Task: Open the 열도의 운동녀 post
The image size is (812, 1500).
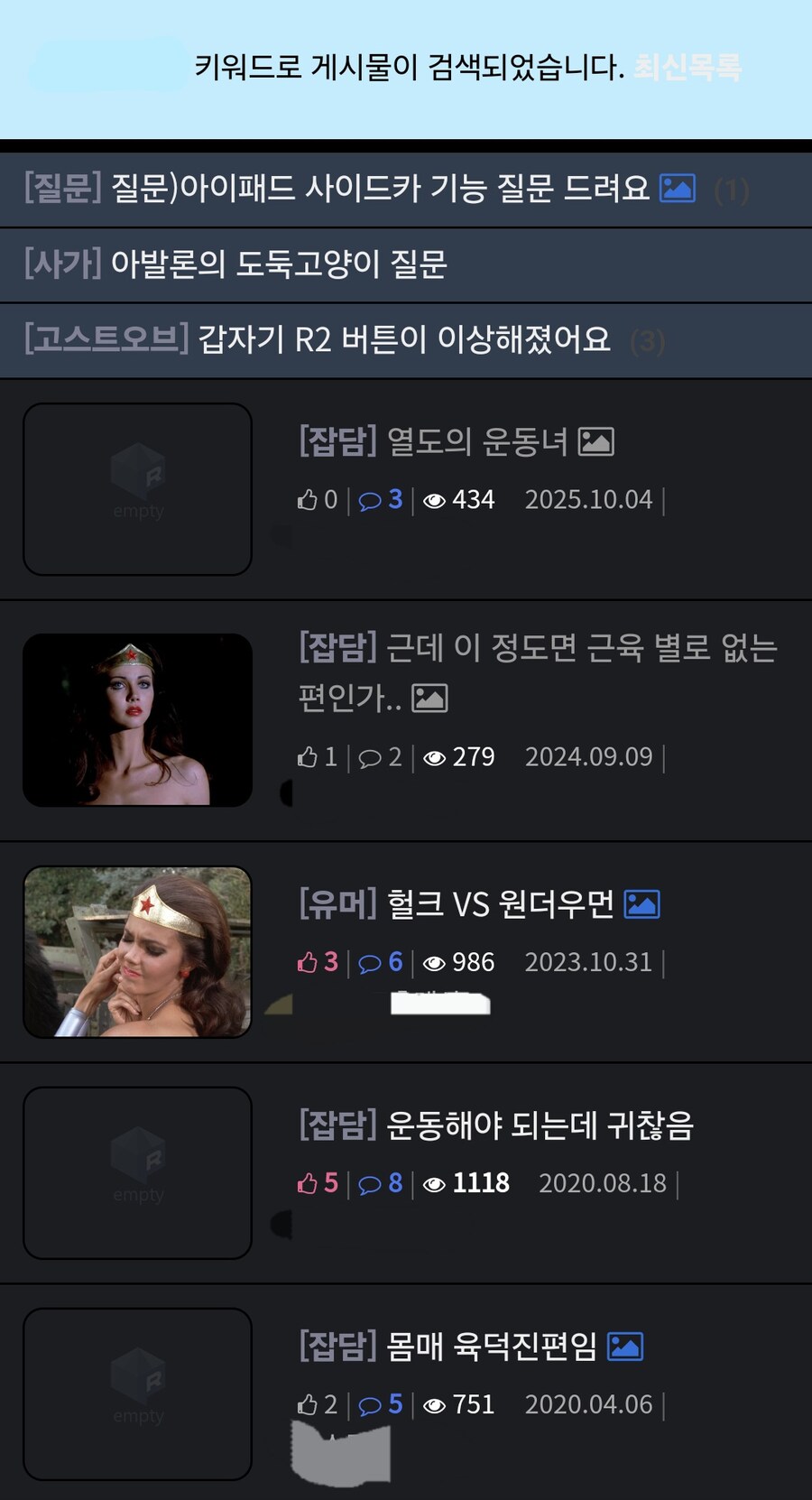Action: (x=476, y=441)
